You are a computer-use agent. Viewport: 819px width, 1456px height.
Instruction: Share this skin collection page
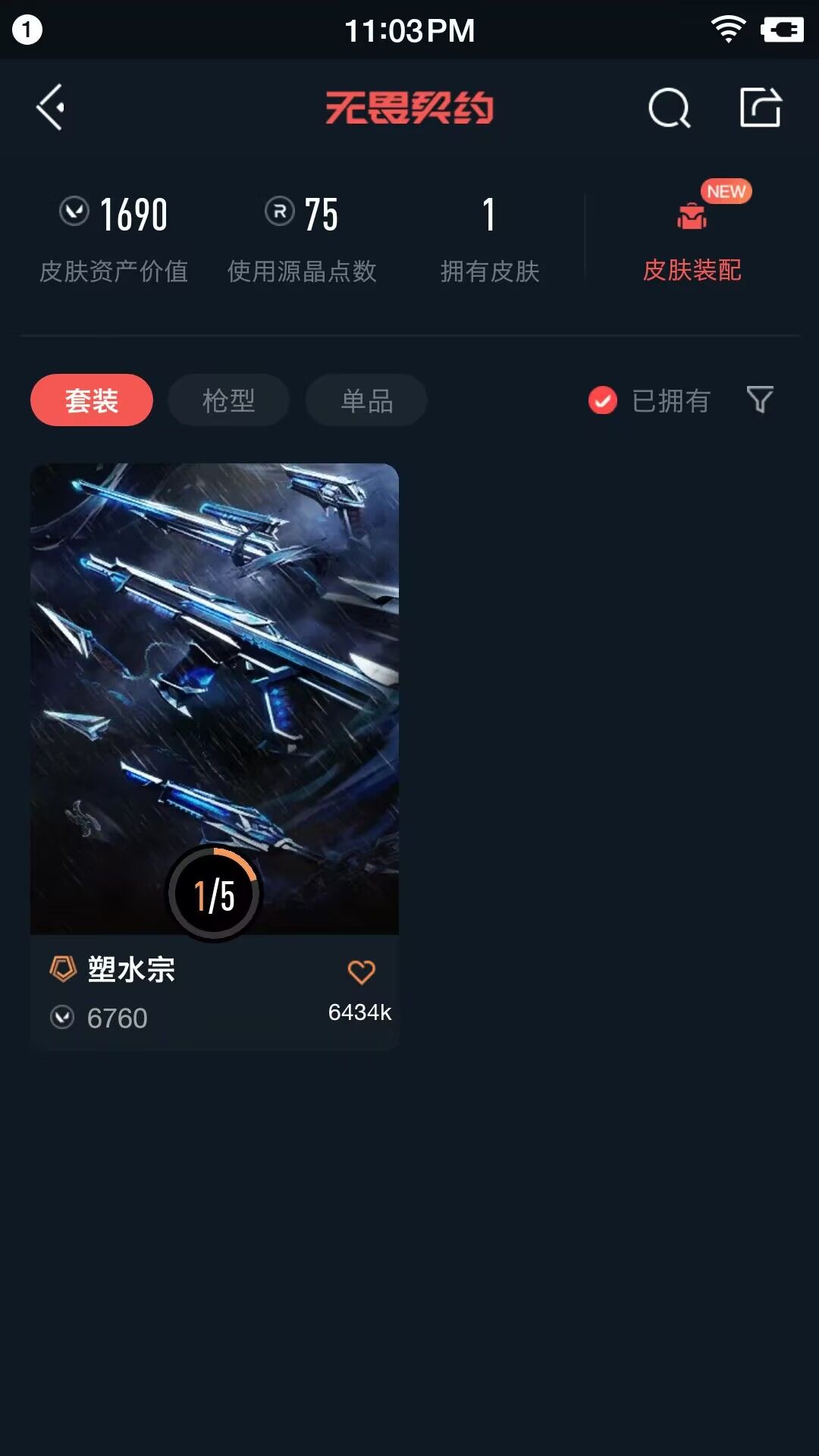(x=760, y=108)
